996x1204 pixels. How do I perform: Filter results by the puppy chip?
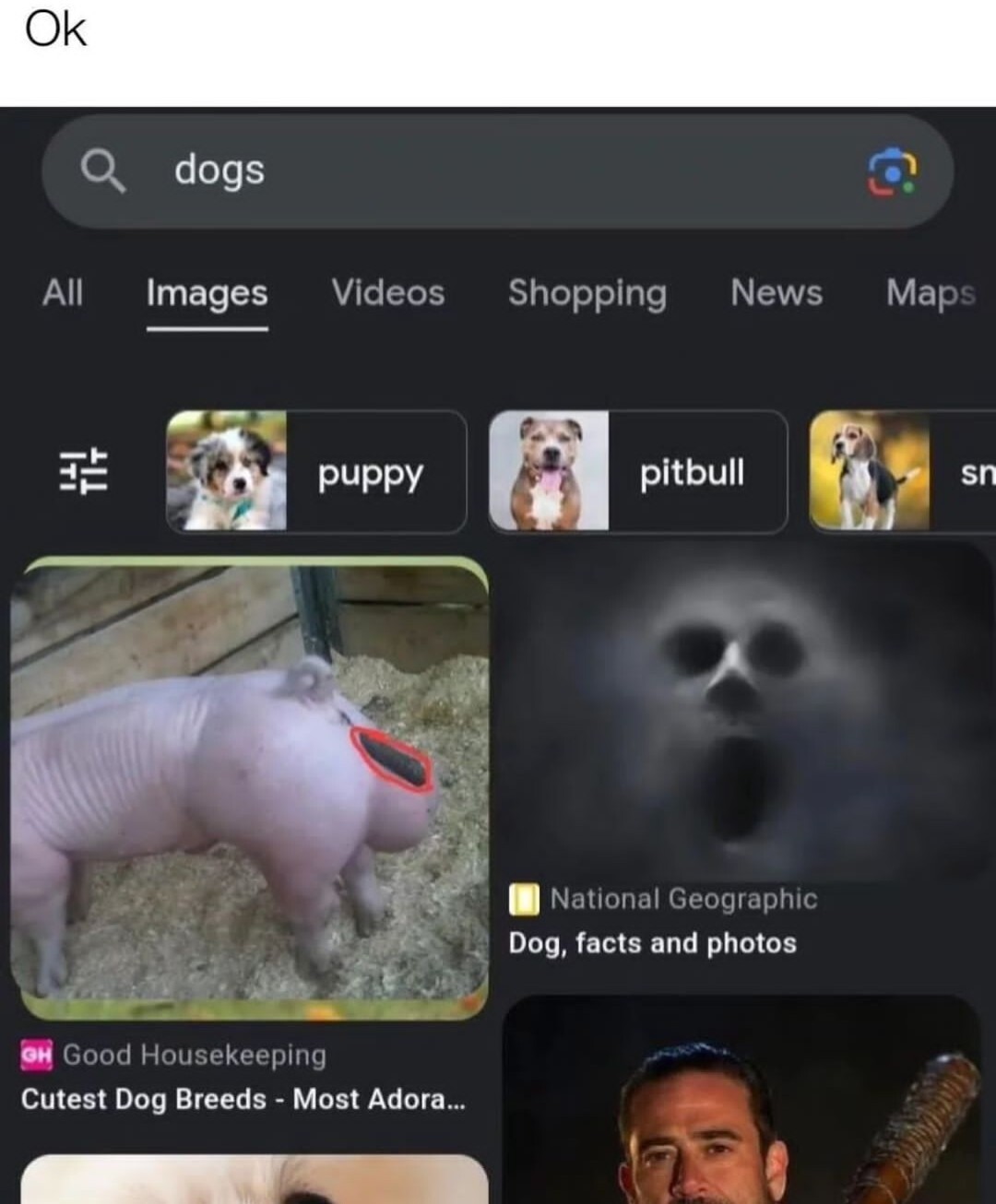[x=316, y=472]
